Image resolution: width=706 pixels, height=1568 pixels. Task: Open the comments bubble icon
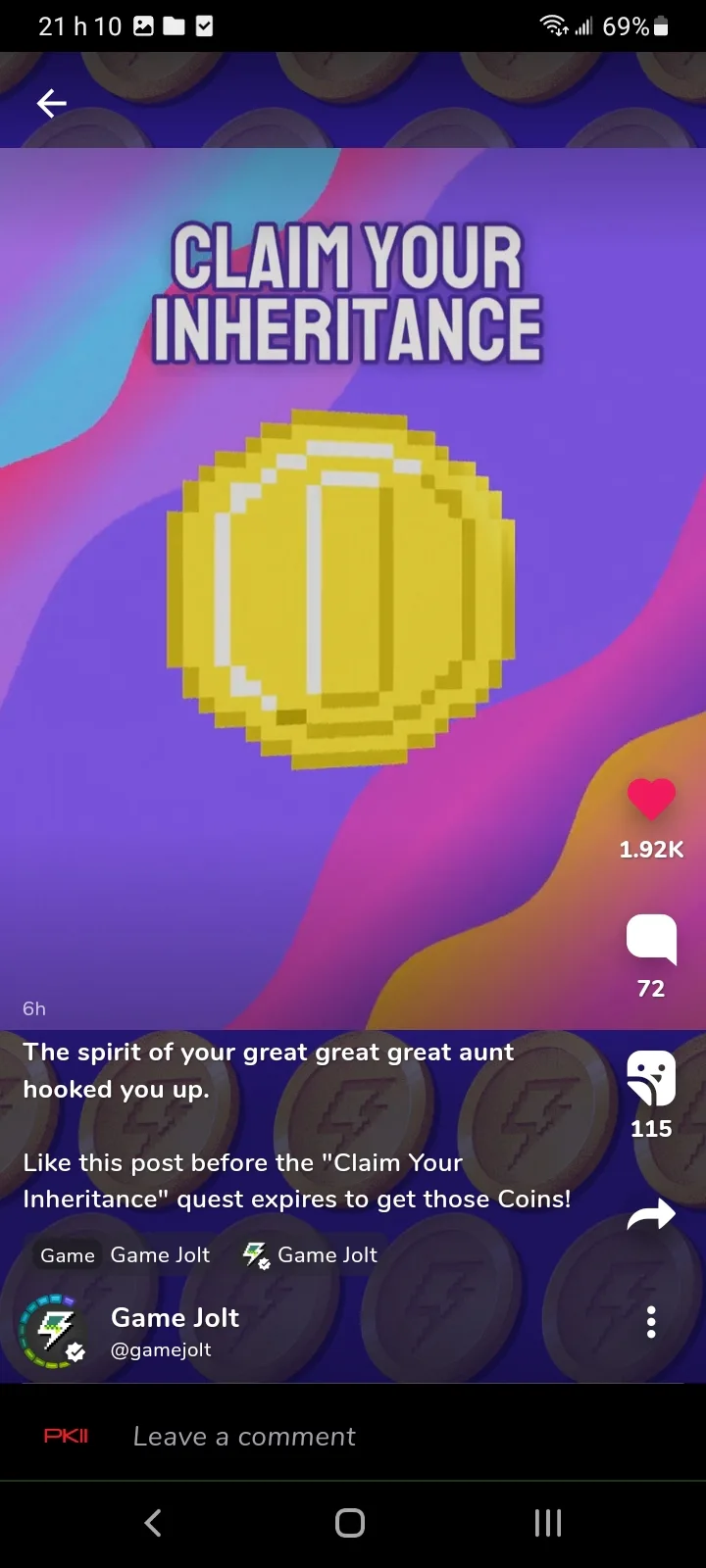(651, 939)
